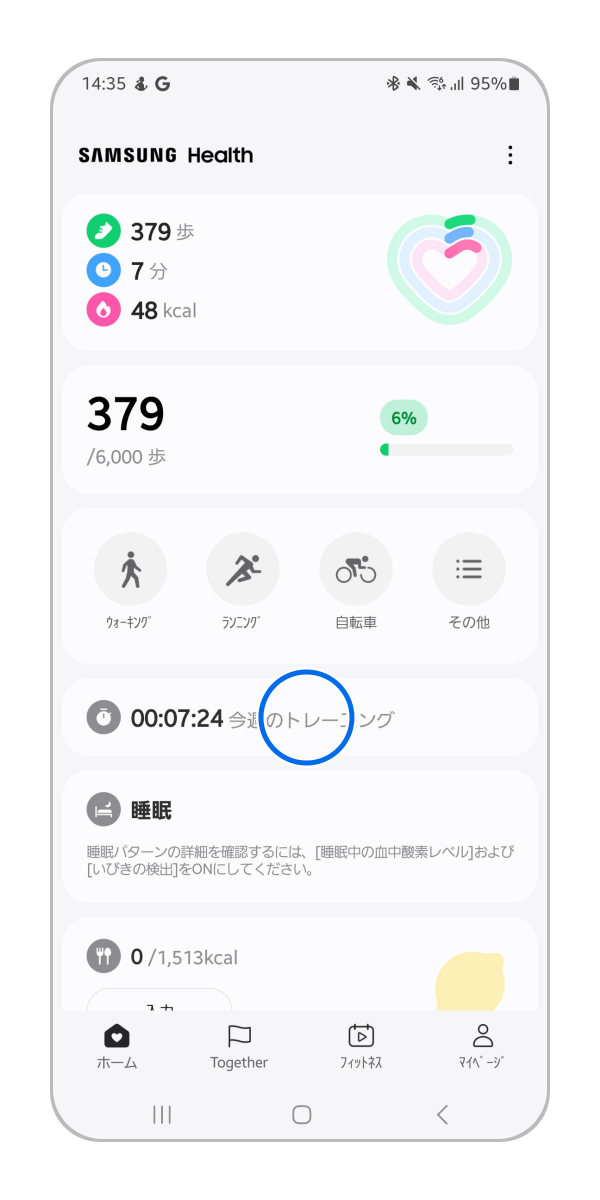Switch to the マイページ tab
This screenshot has width=600, height=1200.
coord(483,1046)
